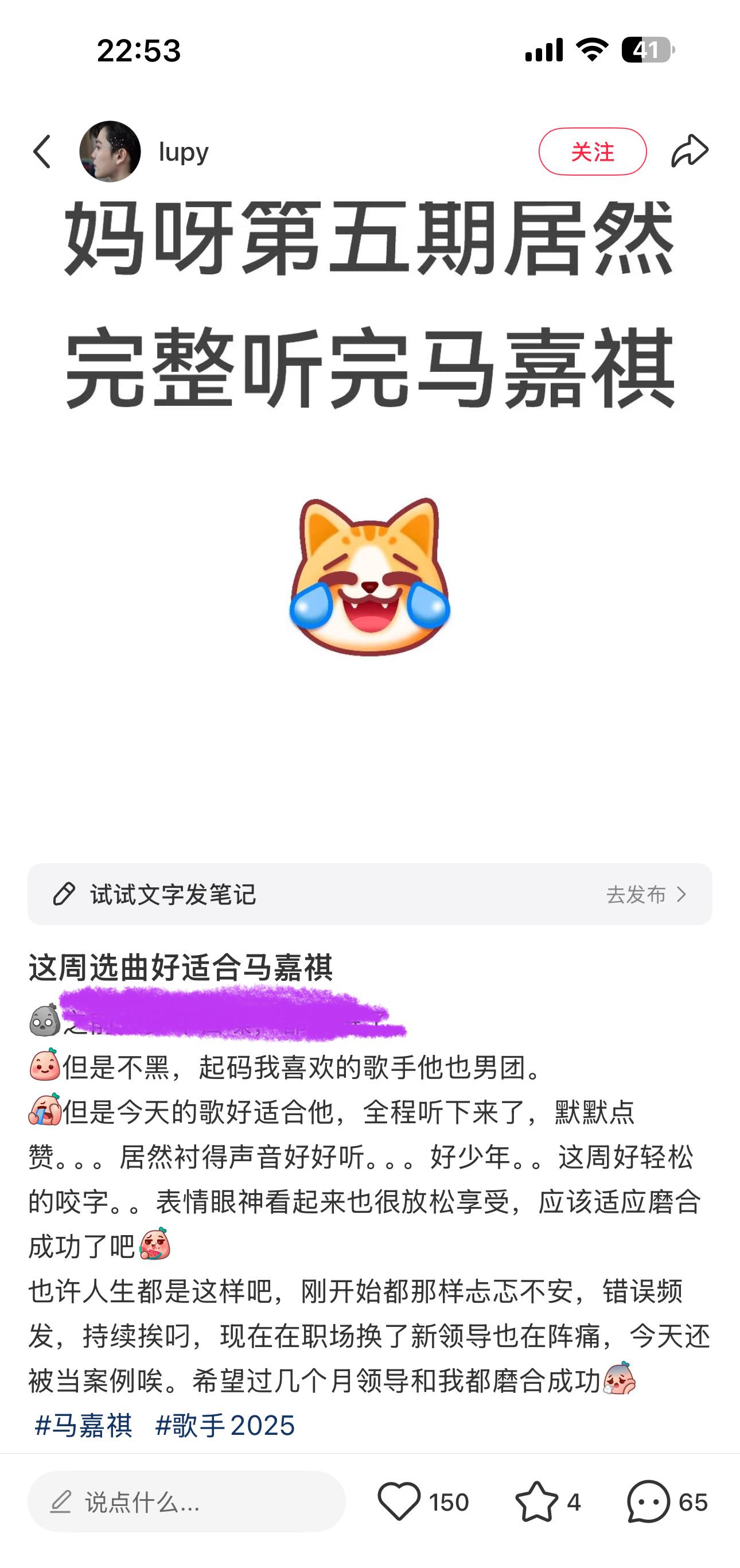Open the comments bubble icon

pos(648,1501)
